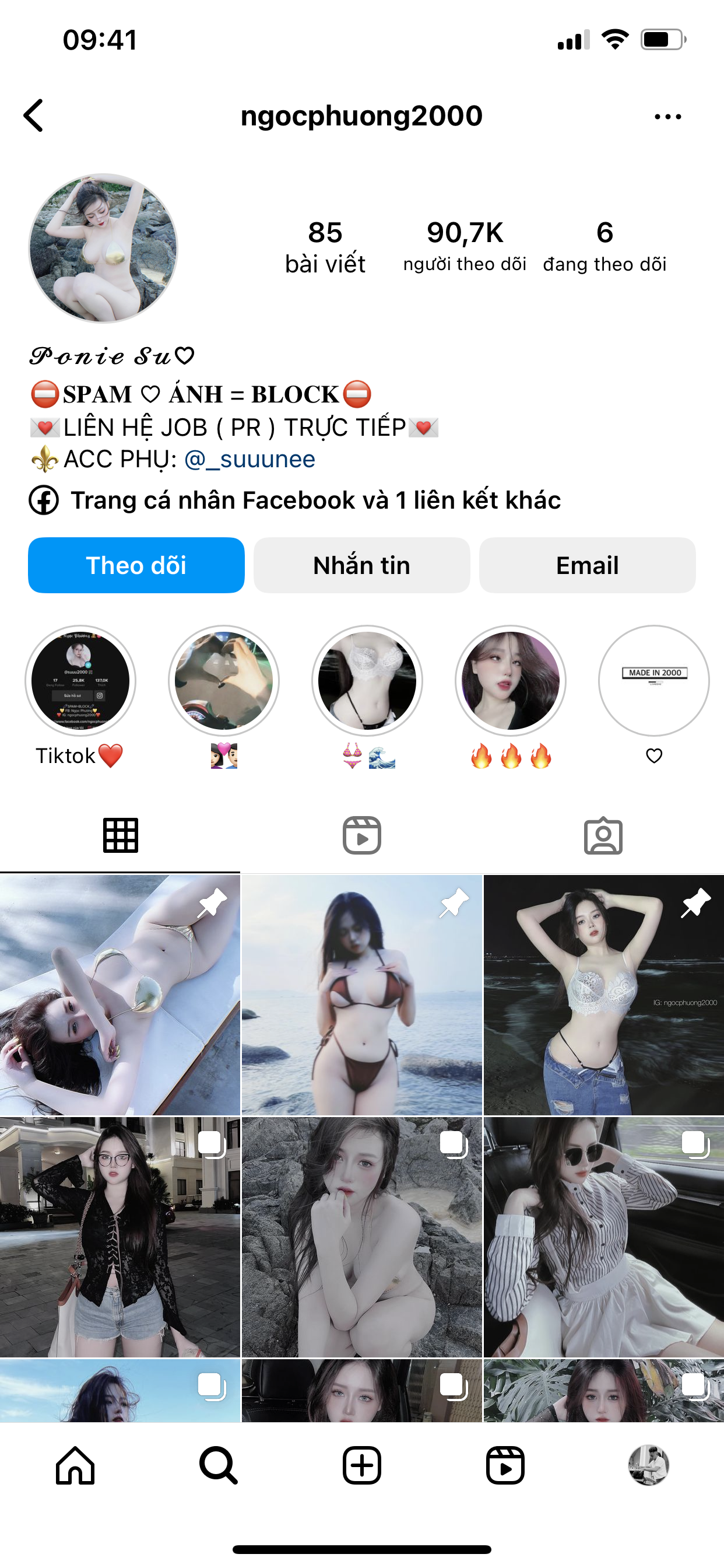Viewport: 724px width, 1568px height.
Task: Open the three-dot overflow menu
Action: (x=667, y=116)
